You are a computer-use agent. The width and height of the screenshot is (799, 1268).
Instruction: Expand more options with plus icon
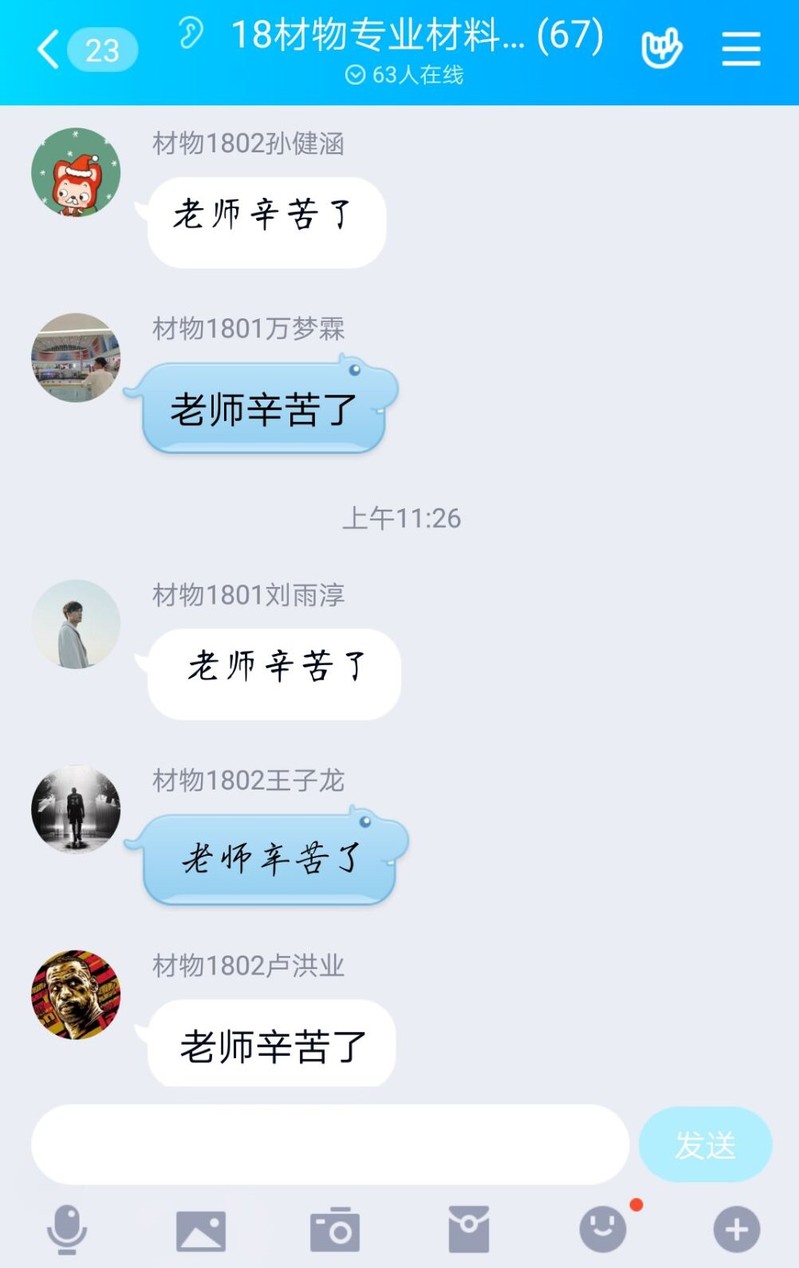click(737, 1229)
